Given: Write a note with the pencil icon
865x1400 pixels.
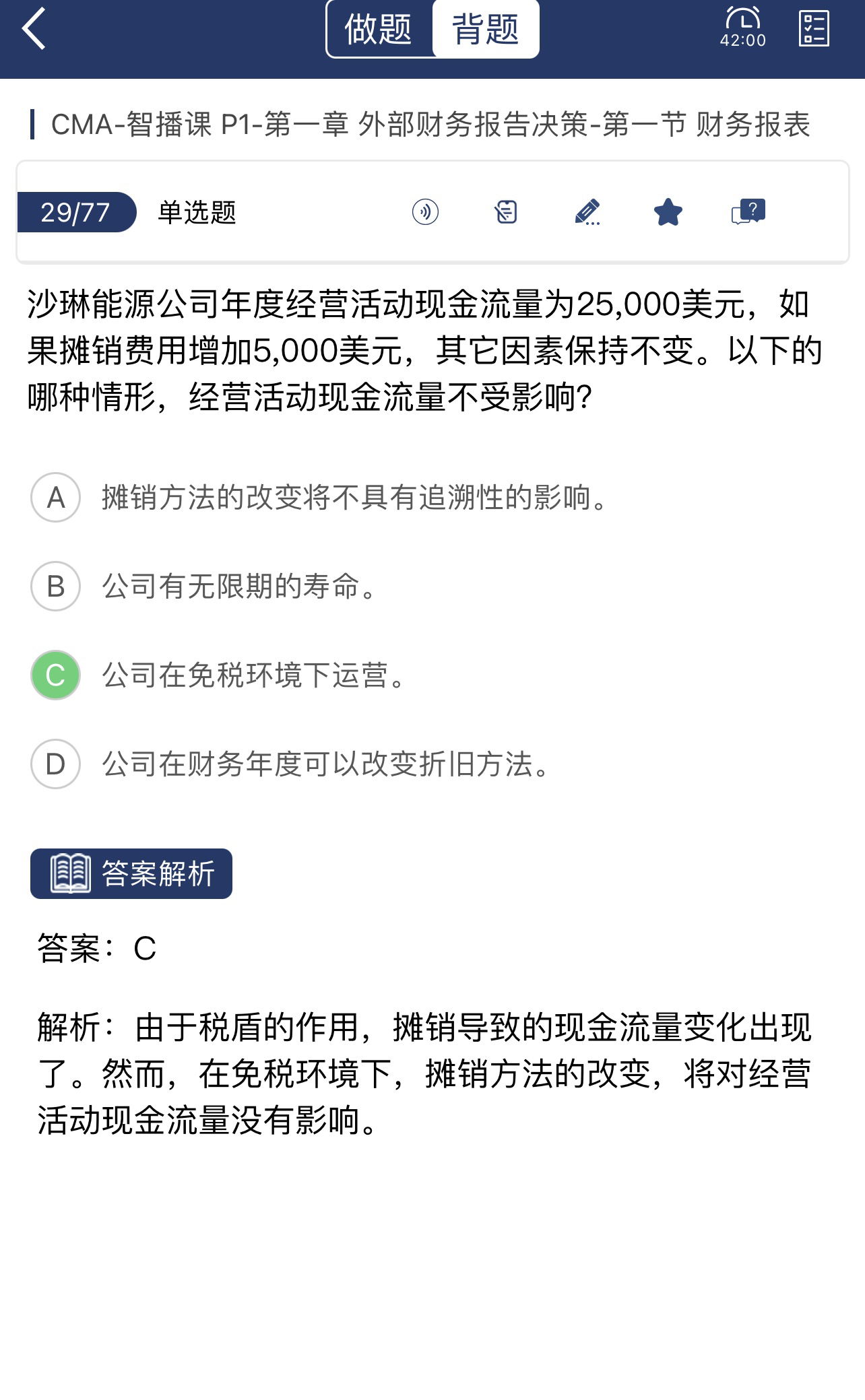Looking at the screenshot, I should (587, 212).
